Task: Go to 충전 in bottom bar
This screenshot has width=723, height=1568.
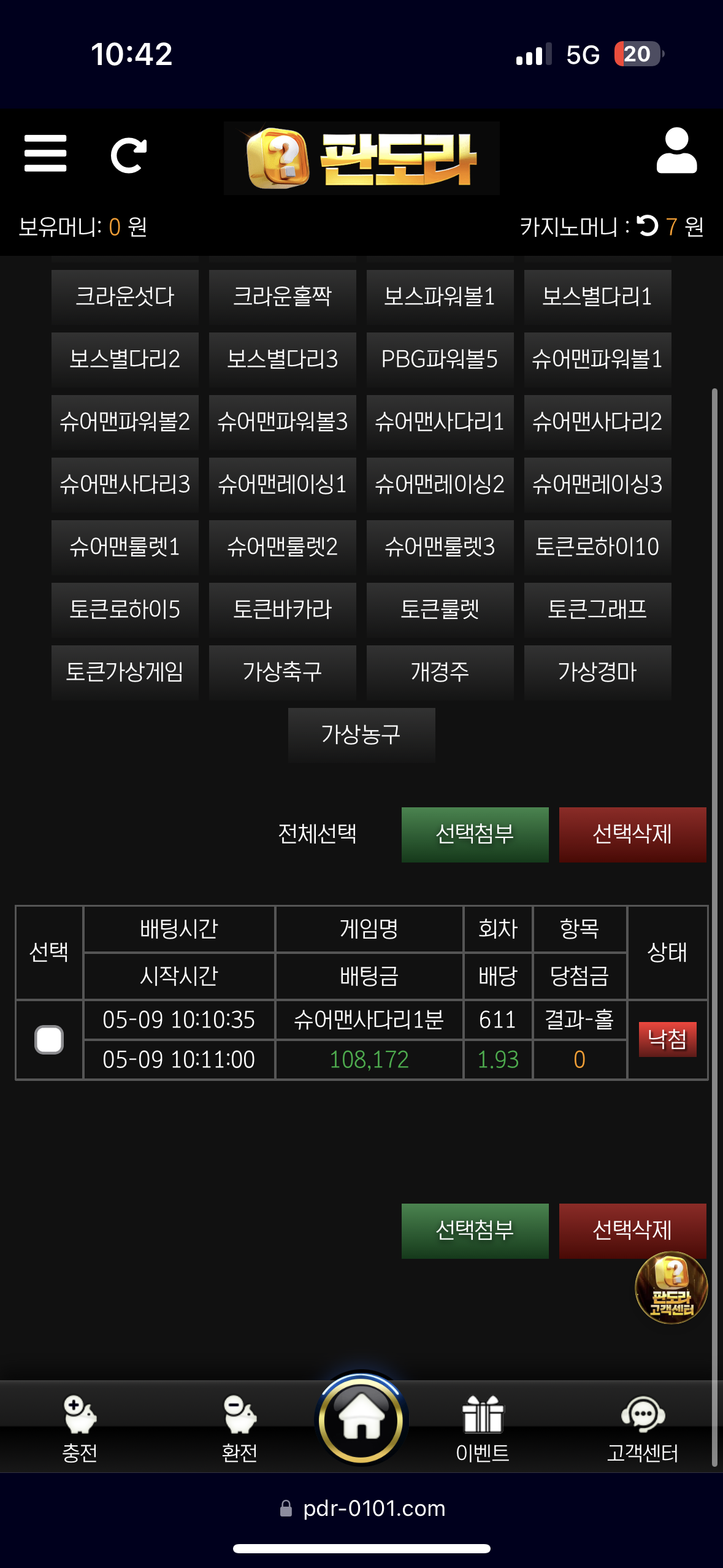Action: click(80, 1429)
